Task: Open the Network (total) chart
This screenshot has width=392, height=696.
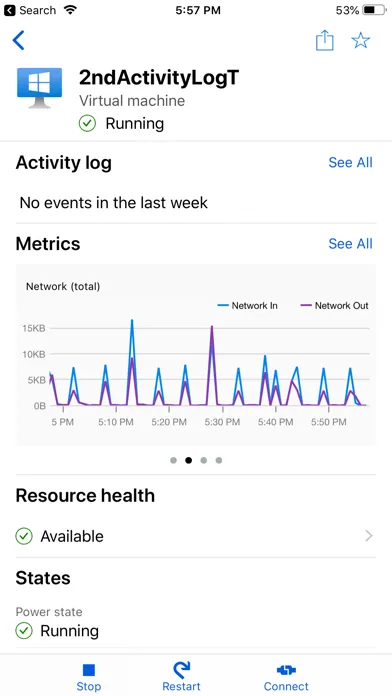Action: [196, 355]
